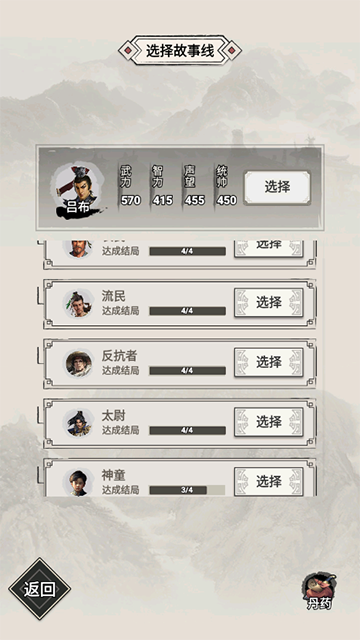Choose the 太尉 storyline
Viewport: 360px width, 640px height.
(x=269, y=422)
